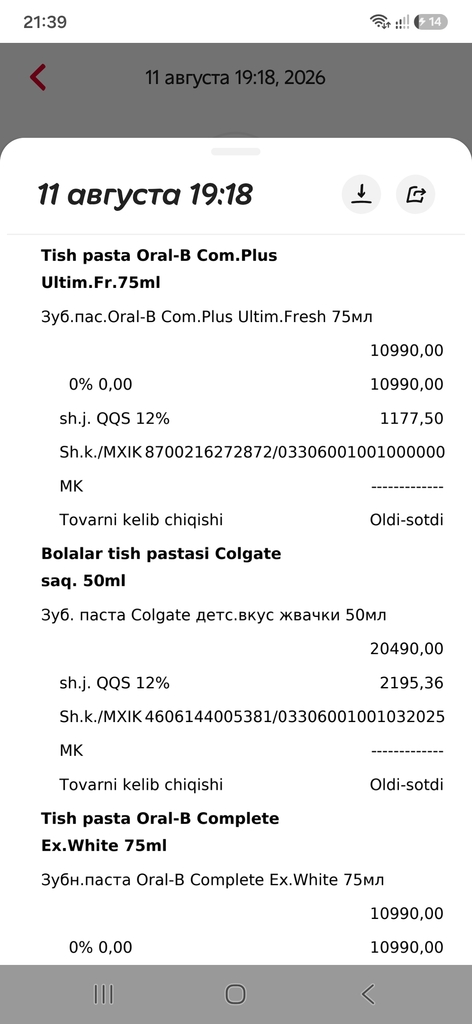The width and height of the screenshot is (472, 1024).
Task: Tap the bottom sheet drag handle
Action: coord(236,152)
